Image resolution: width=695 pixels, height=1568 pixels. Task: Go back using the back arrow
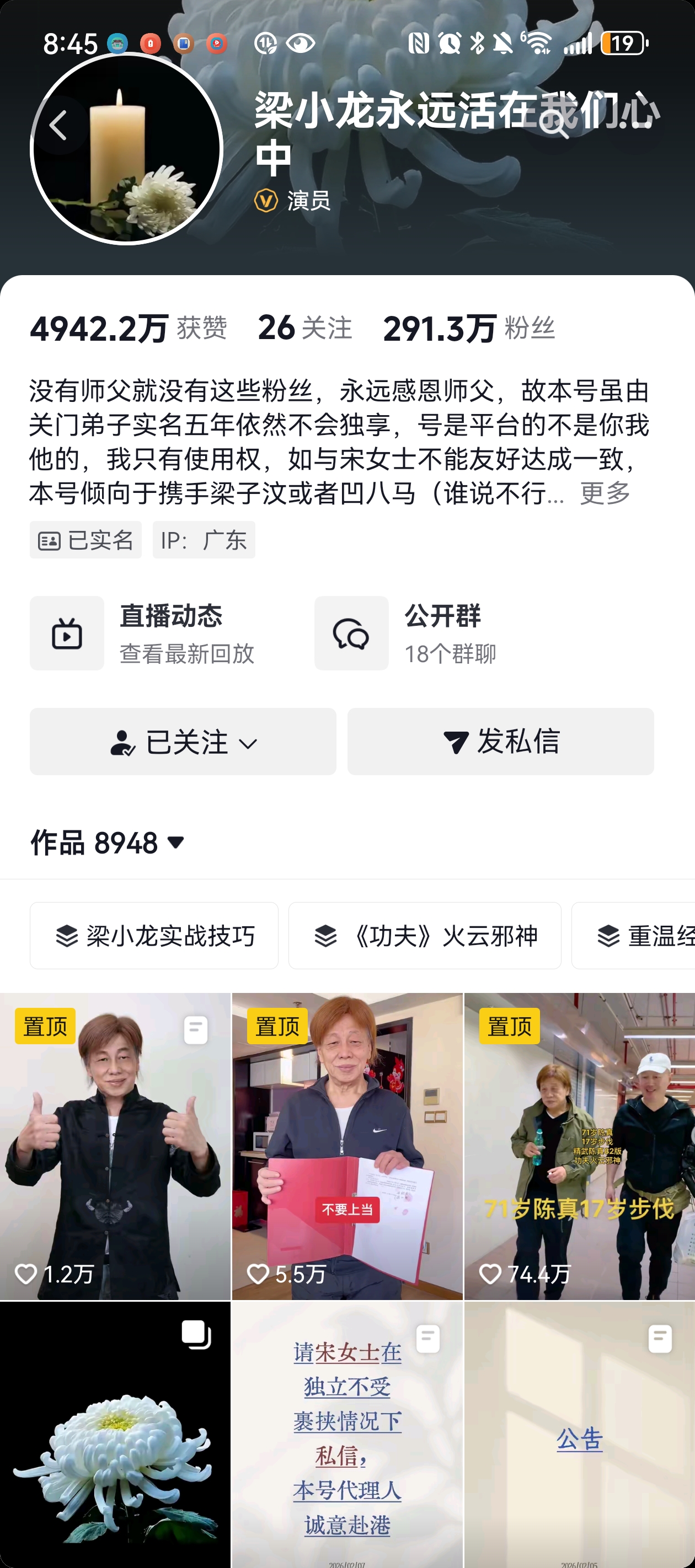58,126
